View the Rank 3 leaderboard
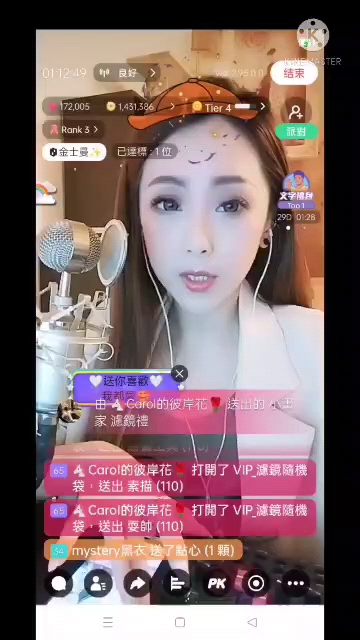Image resolution: width=360 pixels, height=640 pixels. coord(73,130)
